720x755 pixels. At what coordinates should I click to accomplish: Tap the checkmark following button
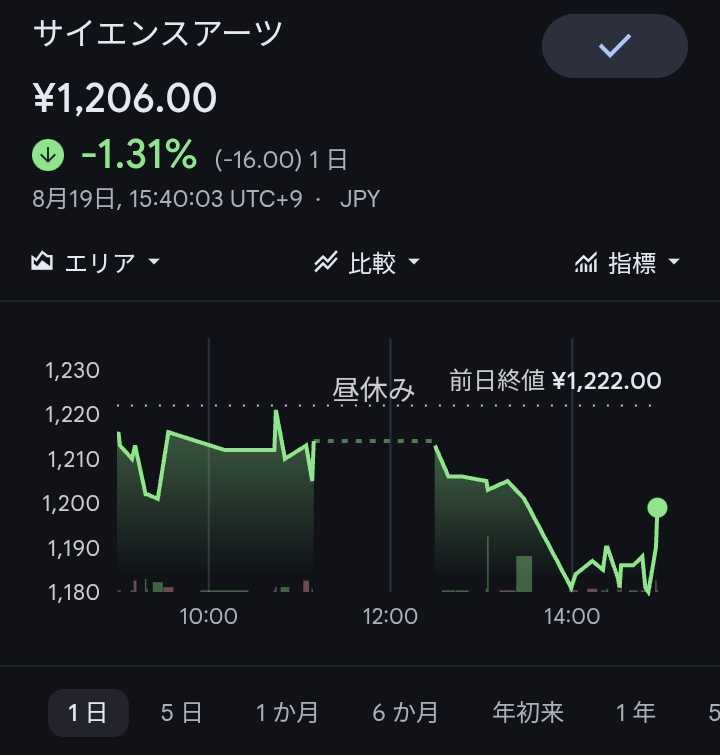(615, 46)
